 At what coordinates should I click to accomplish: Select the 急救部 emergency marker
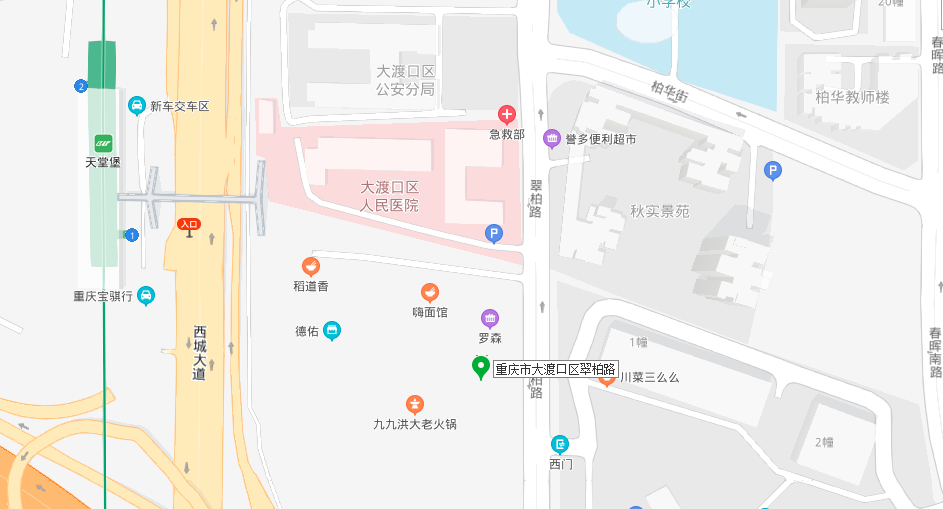click(x=507, y=115)
